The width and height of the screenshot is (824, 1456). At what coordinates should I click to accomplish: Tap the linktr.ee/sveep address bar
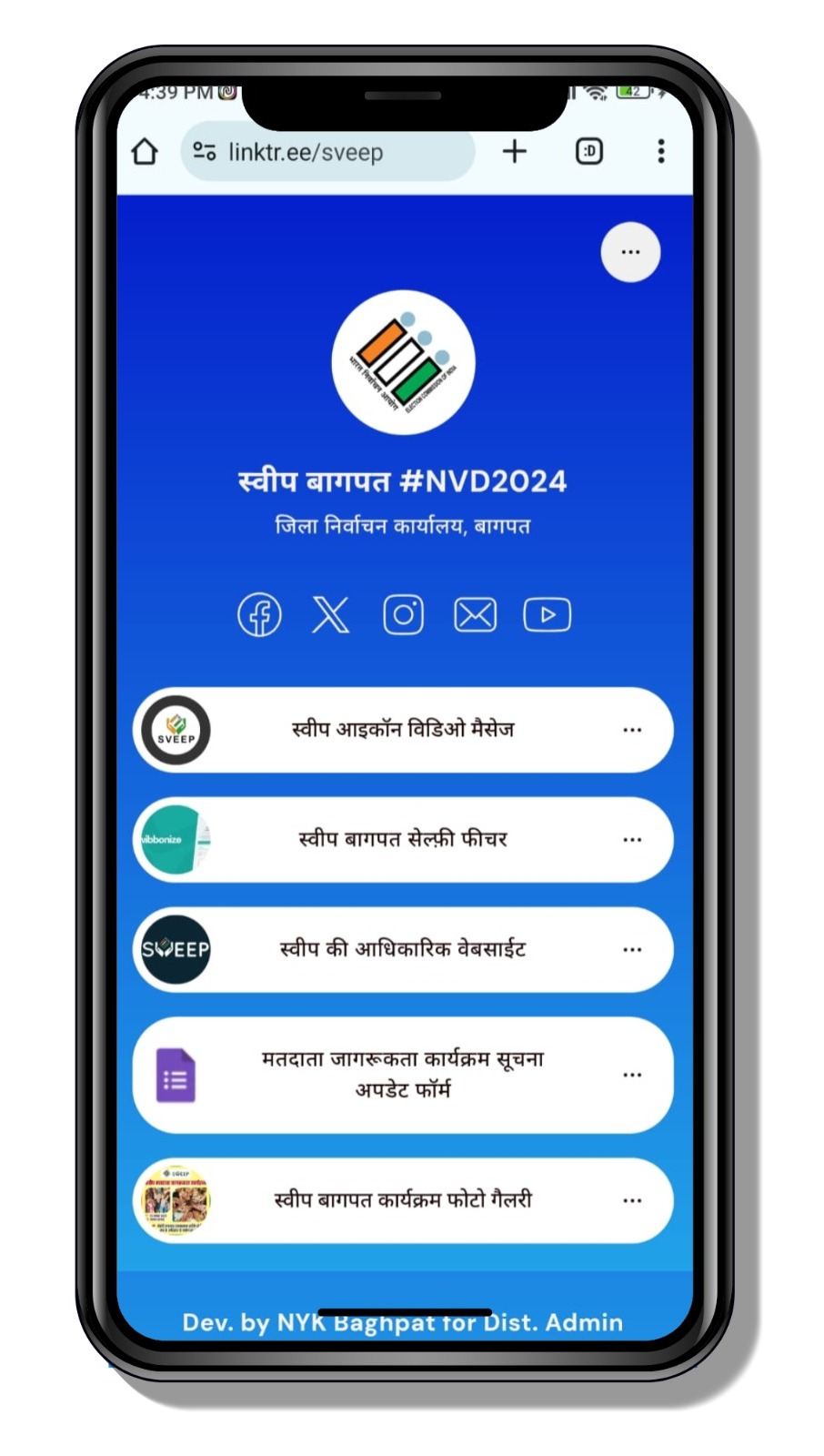(328, 152)
